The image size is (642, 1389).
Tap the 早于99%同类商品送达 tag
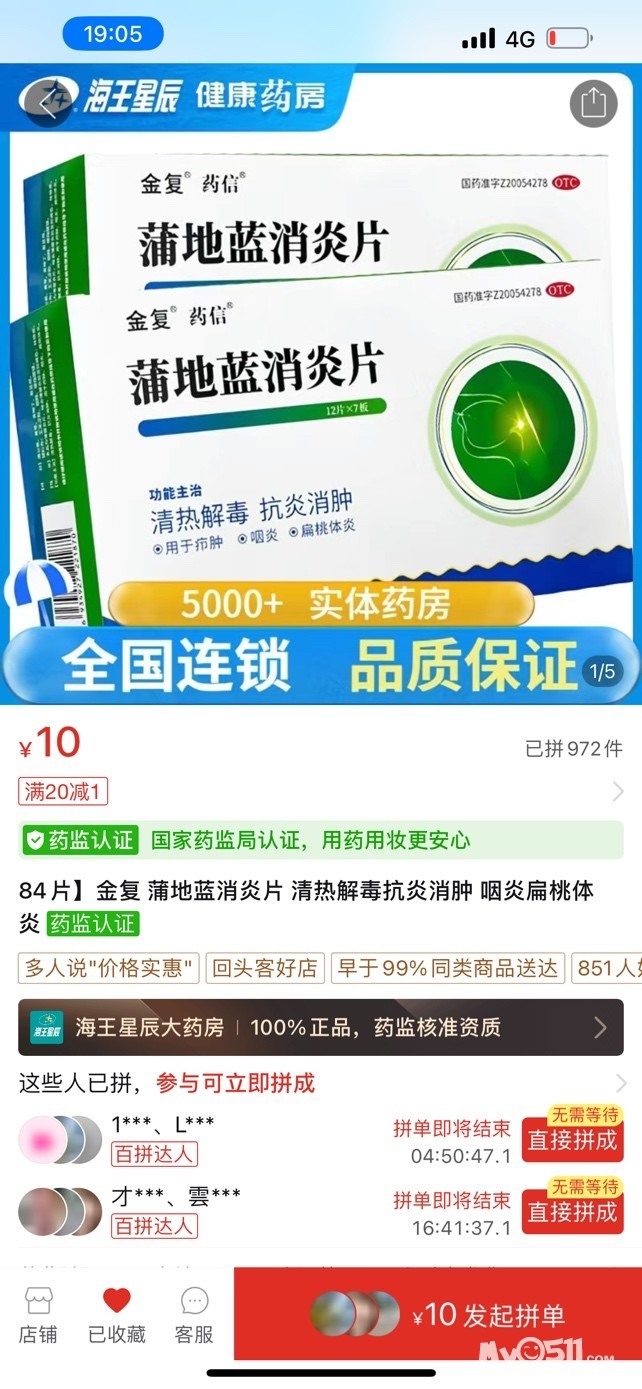pos(447,968)
